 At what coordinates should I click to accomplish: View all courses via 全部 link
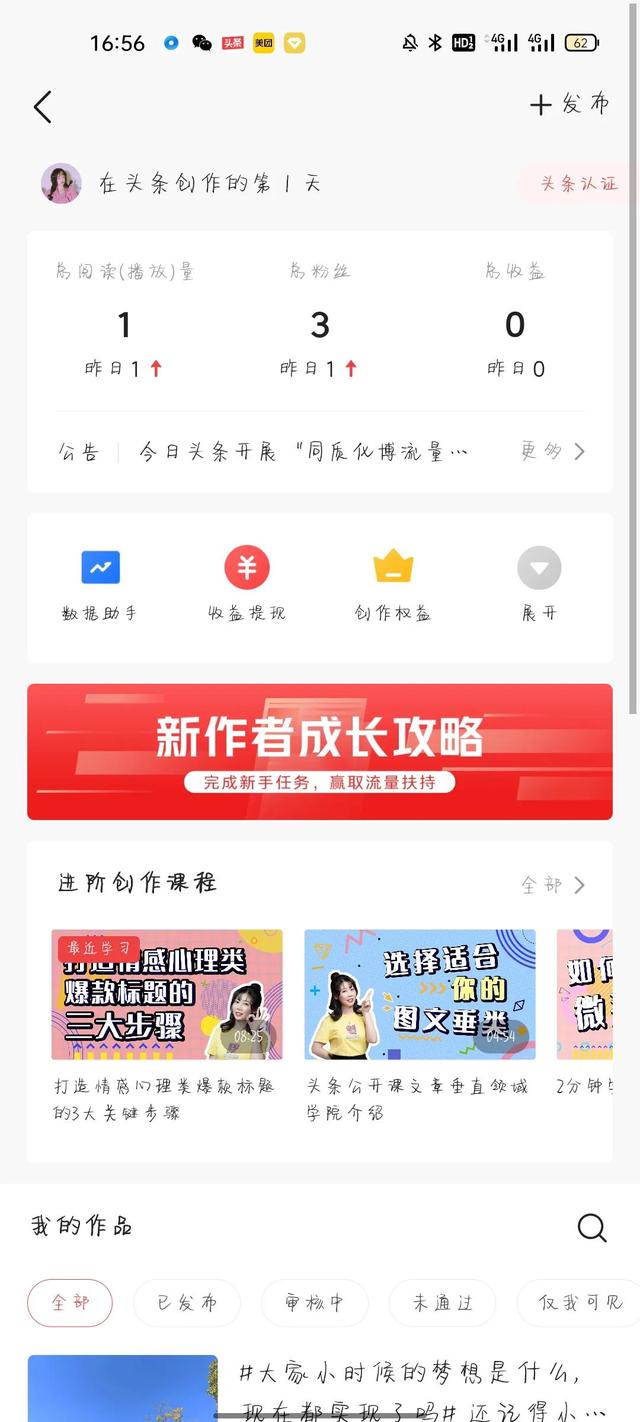(553, 885)
